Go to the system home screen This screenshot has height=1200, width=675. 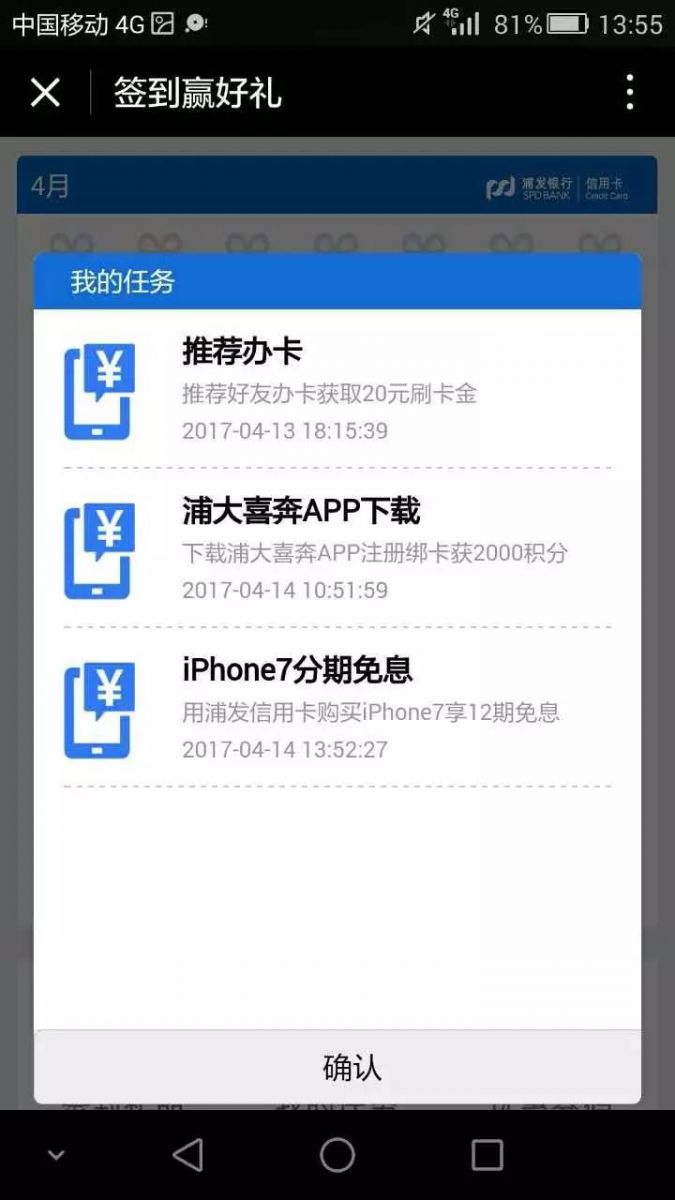click(x=338, y=1155)
